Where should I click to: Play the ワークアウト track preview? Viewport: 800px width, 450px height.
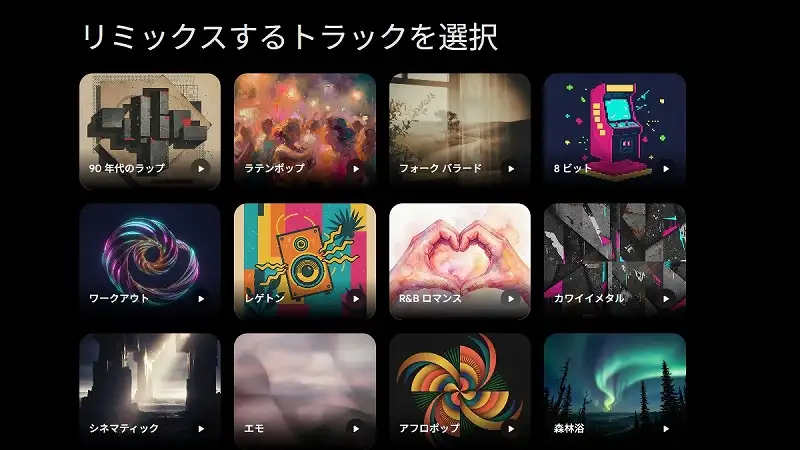[201, 298]
